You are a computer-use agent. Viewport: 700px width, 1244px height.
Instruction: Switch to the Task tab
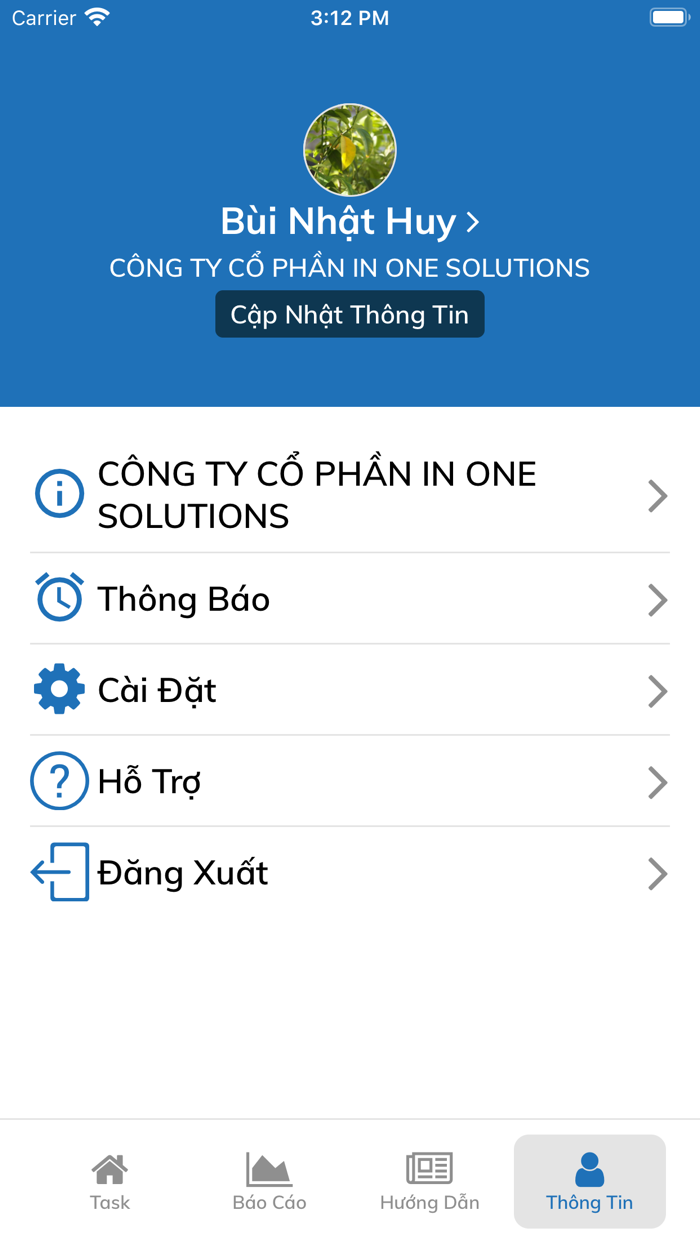[110, 1182]
